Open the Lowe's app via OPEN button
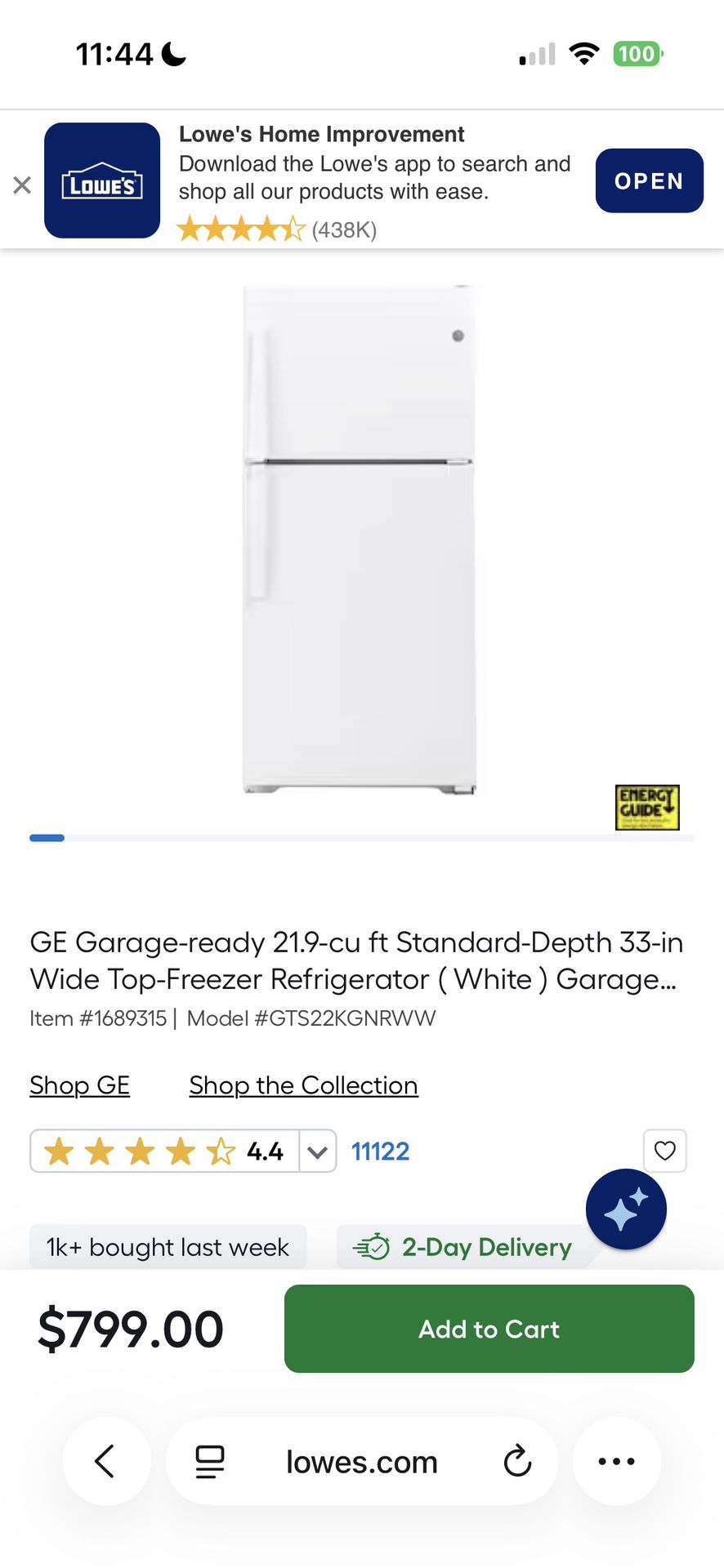724x1568 pixels. 649,180
